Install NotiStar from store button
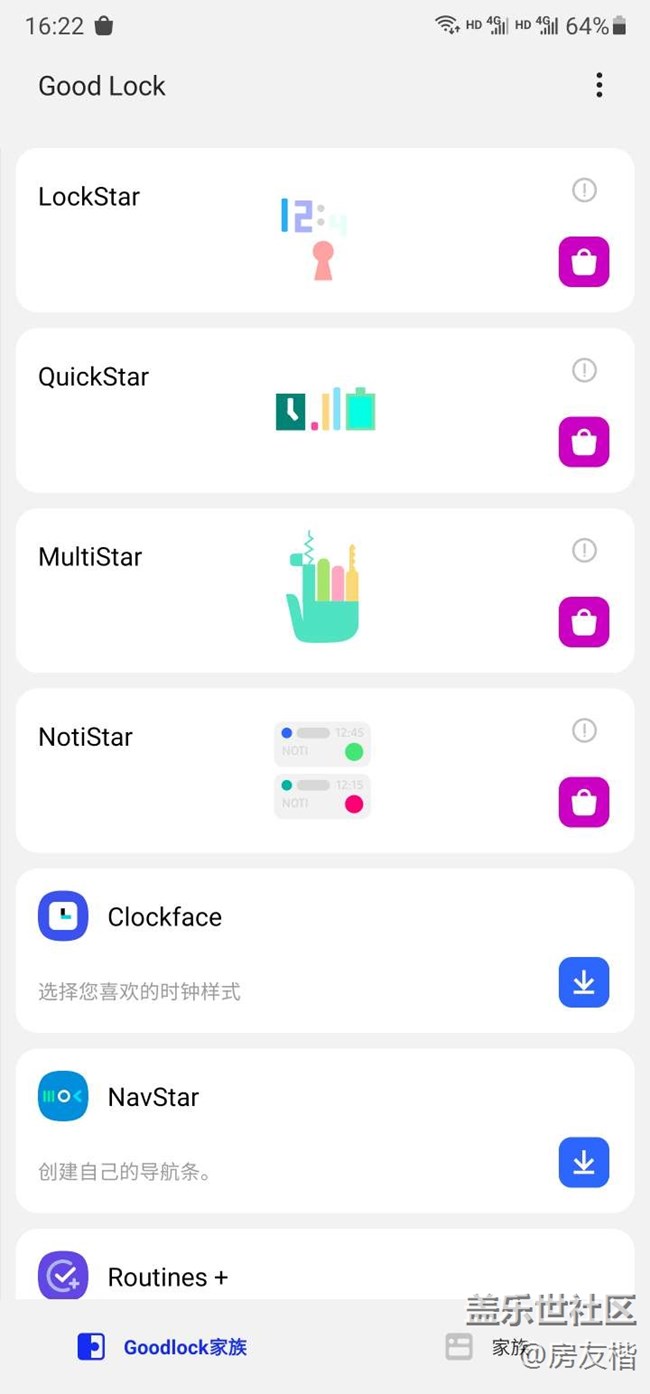 click(x=583, y=802)
